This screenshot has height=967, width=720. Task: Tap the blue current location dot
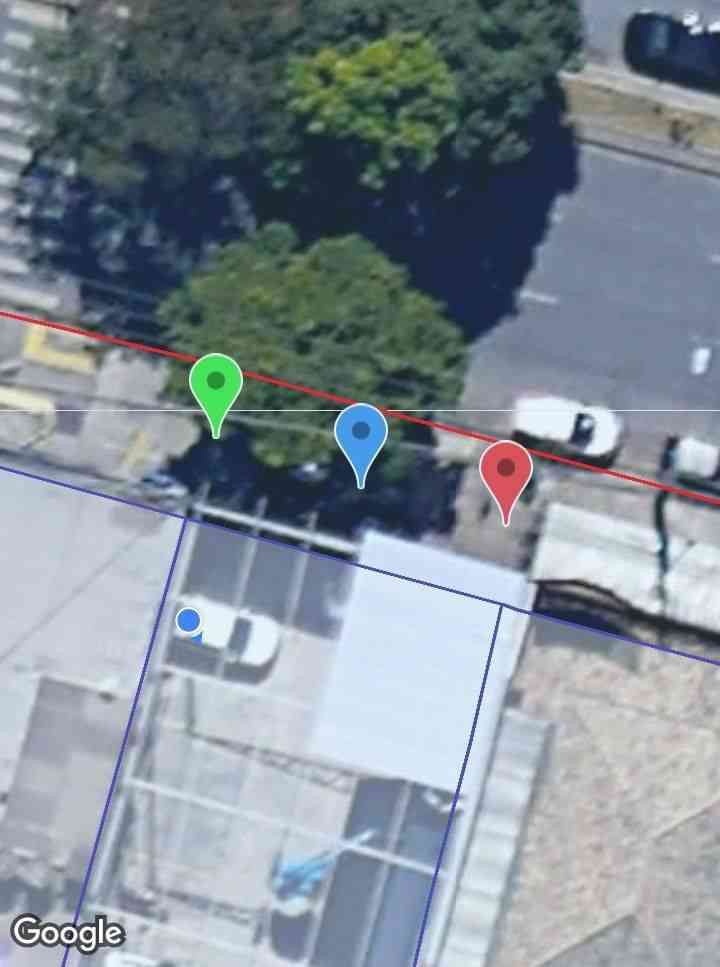pyautogui.click(x=188, y=621)
